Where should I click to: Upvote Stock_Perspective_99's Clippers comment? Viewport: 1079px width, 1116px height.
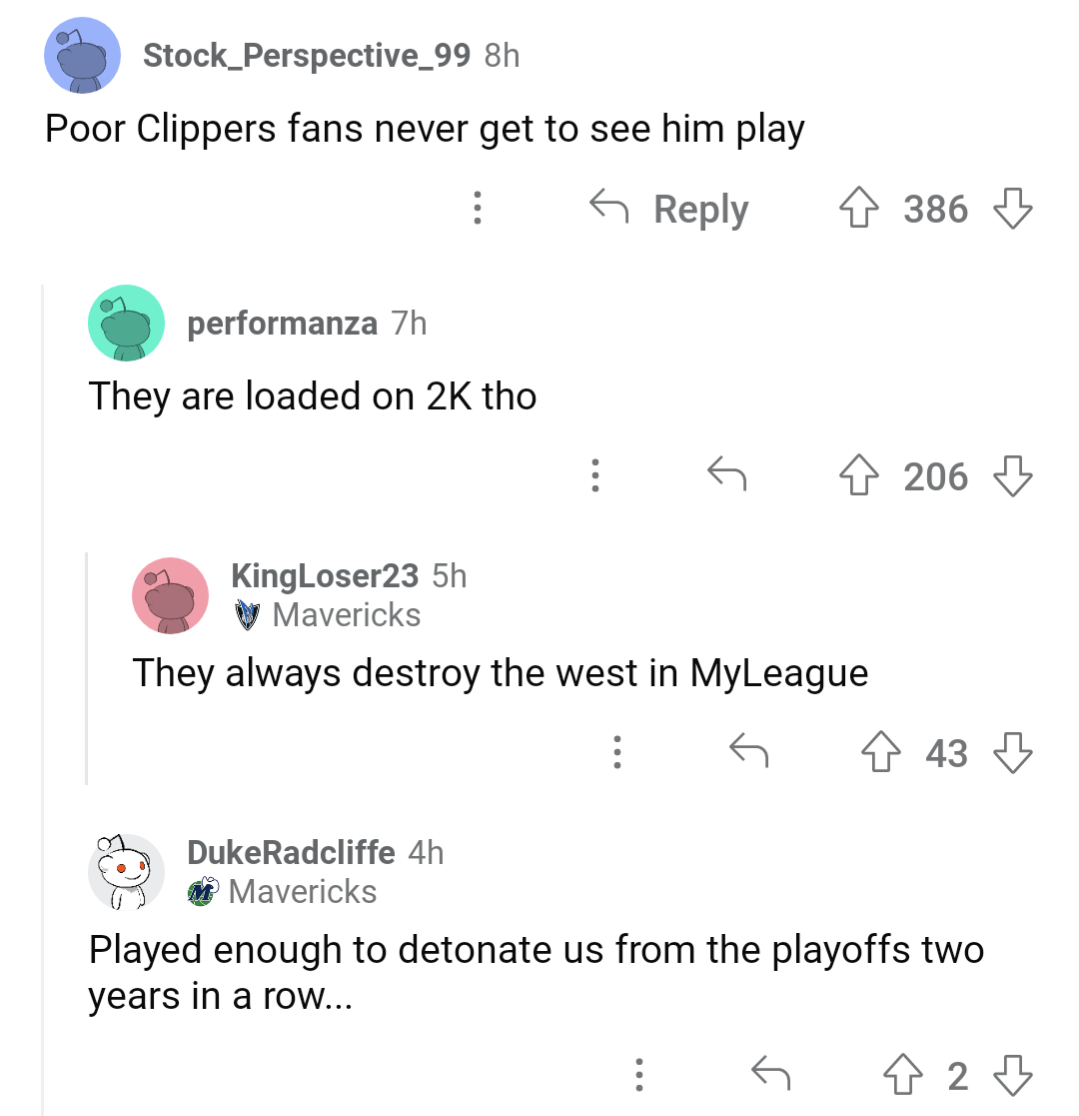[860, 208]
